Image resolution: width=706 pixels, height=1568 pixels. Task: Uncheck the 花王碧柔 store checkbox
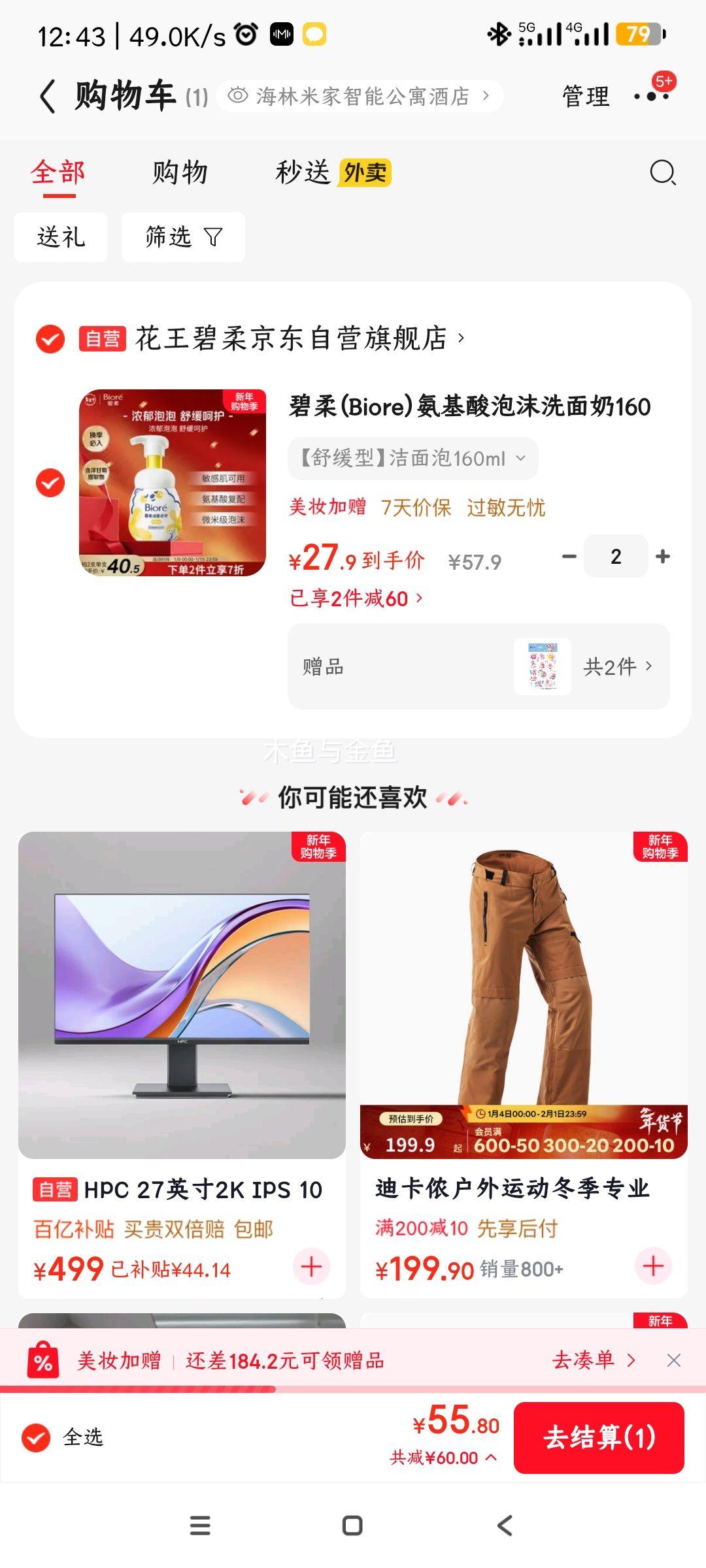(49, 340)
